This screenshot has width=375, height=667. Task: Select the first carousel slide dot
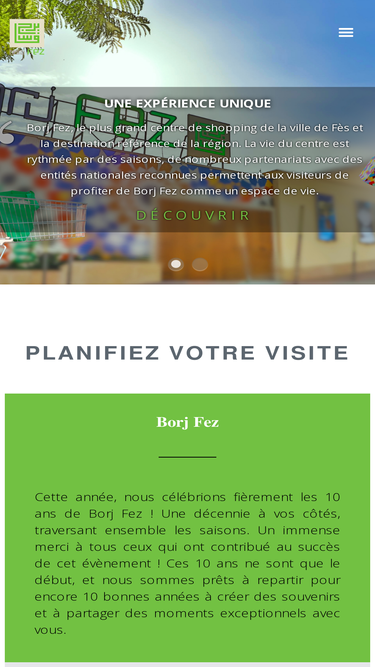click(176, 265)
